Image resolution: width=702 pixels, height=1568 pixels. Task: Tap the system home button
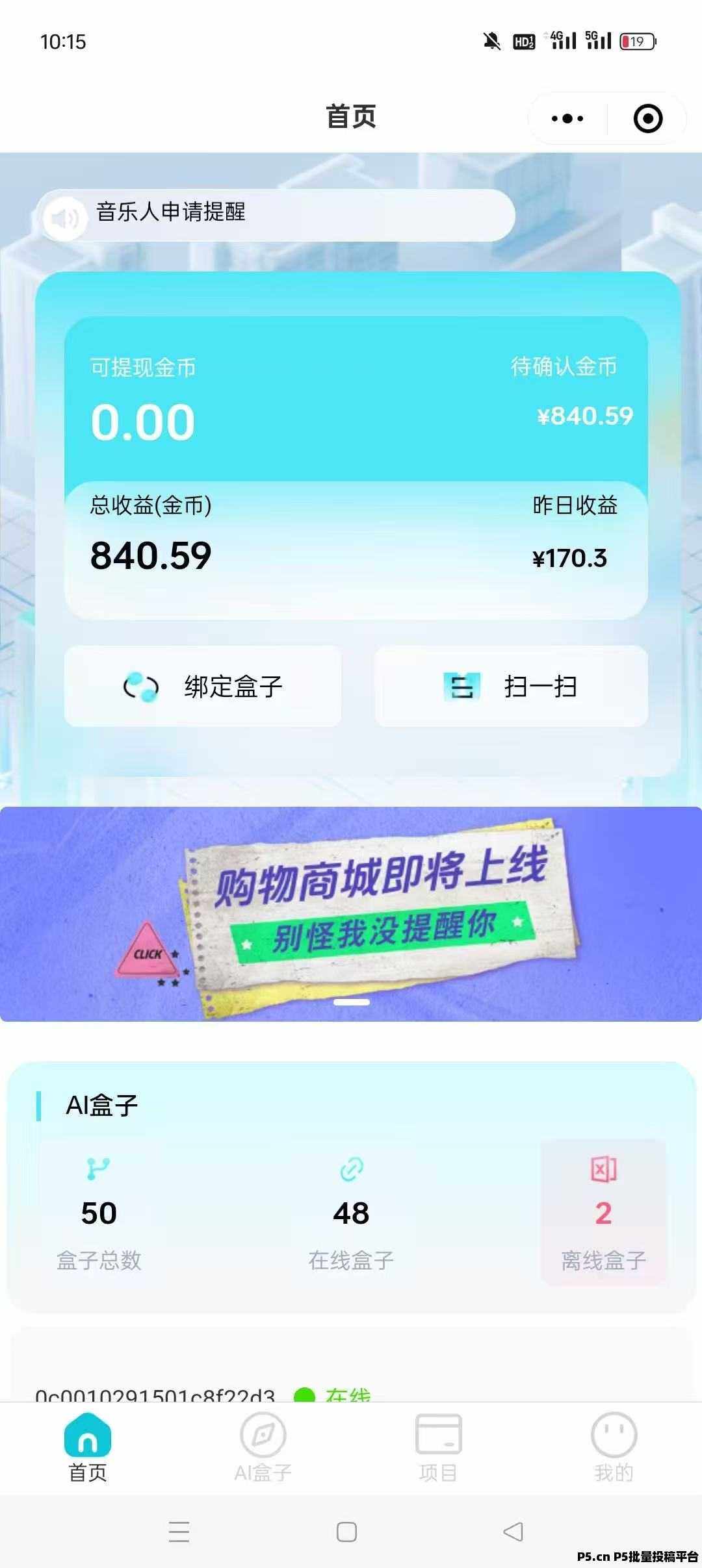346,1532
